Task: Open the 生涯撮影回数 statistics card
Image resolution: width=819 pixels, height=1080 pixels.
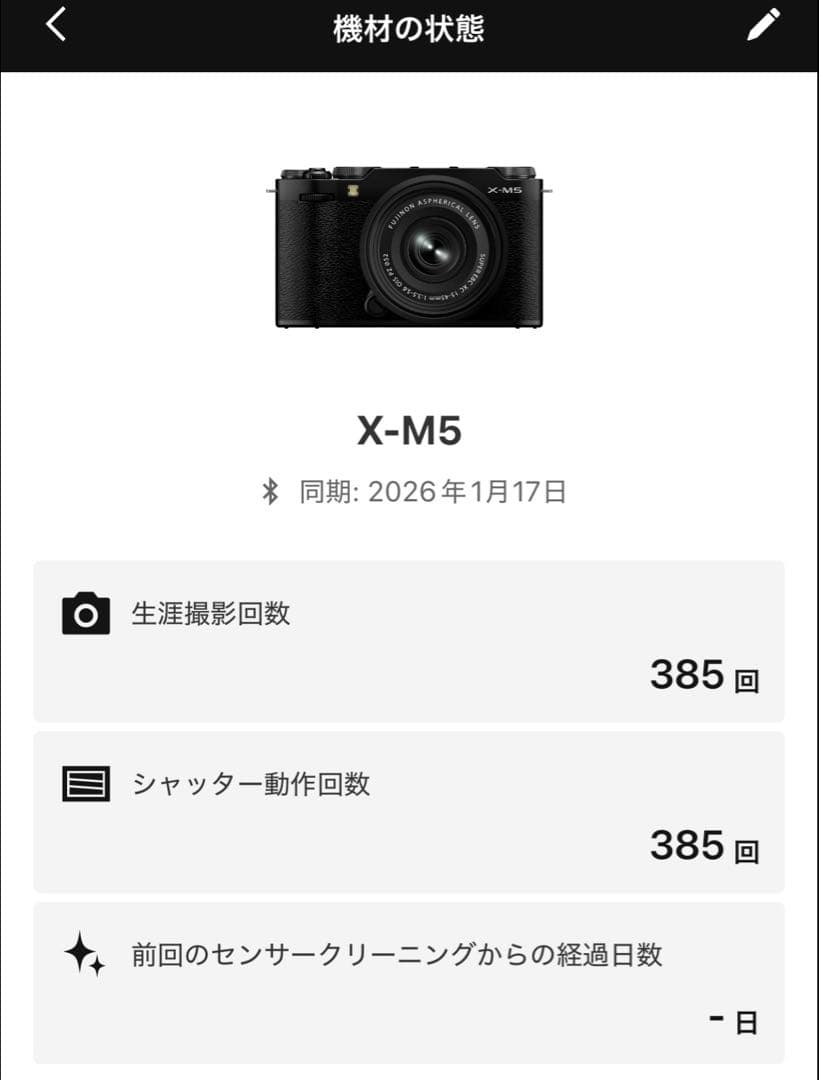Action: click(x=410, y=643)
